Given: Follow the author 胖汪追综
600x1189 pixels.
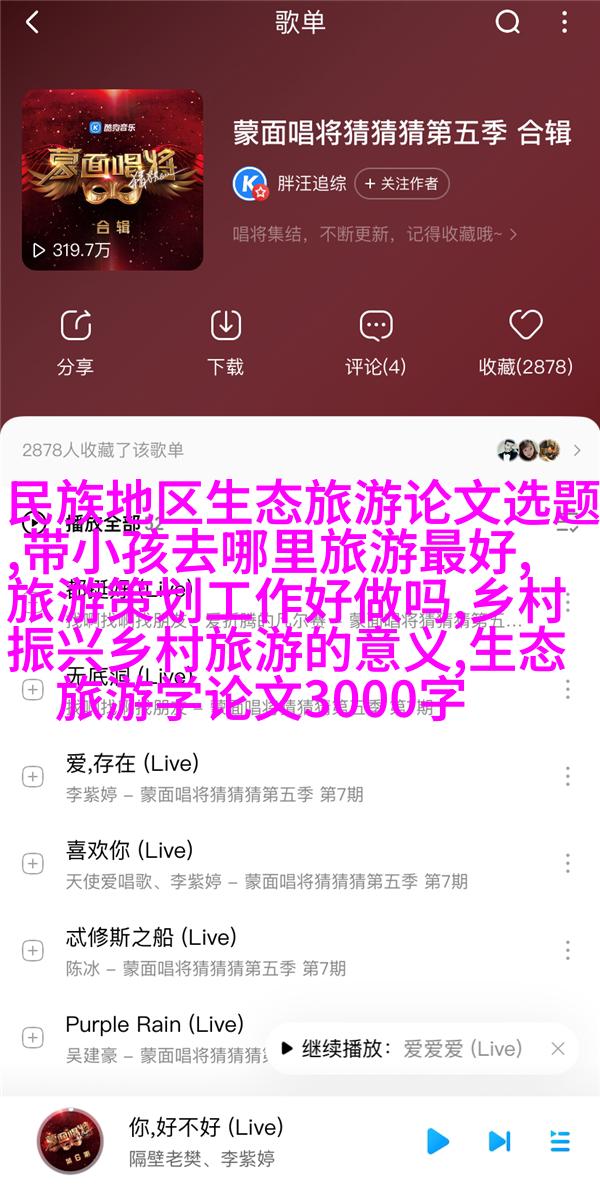Looking at the screenshot, I should (x=402, y=184).
